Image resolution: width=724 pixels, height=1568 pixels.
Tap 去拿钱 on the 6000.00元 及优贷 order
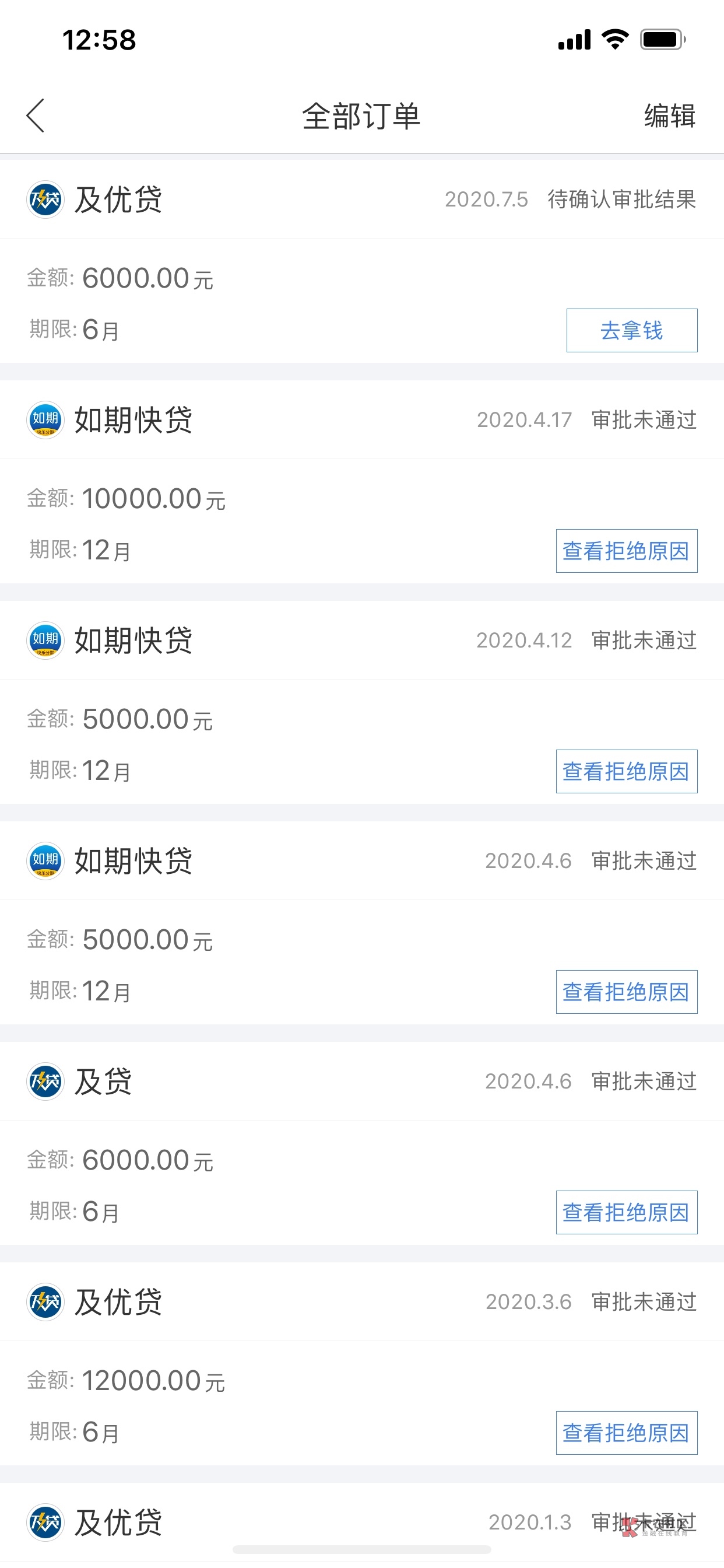[x=631, y=331]
